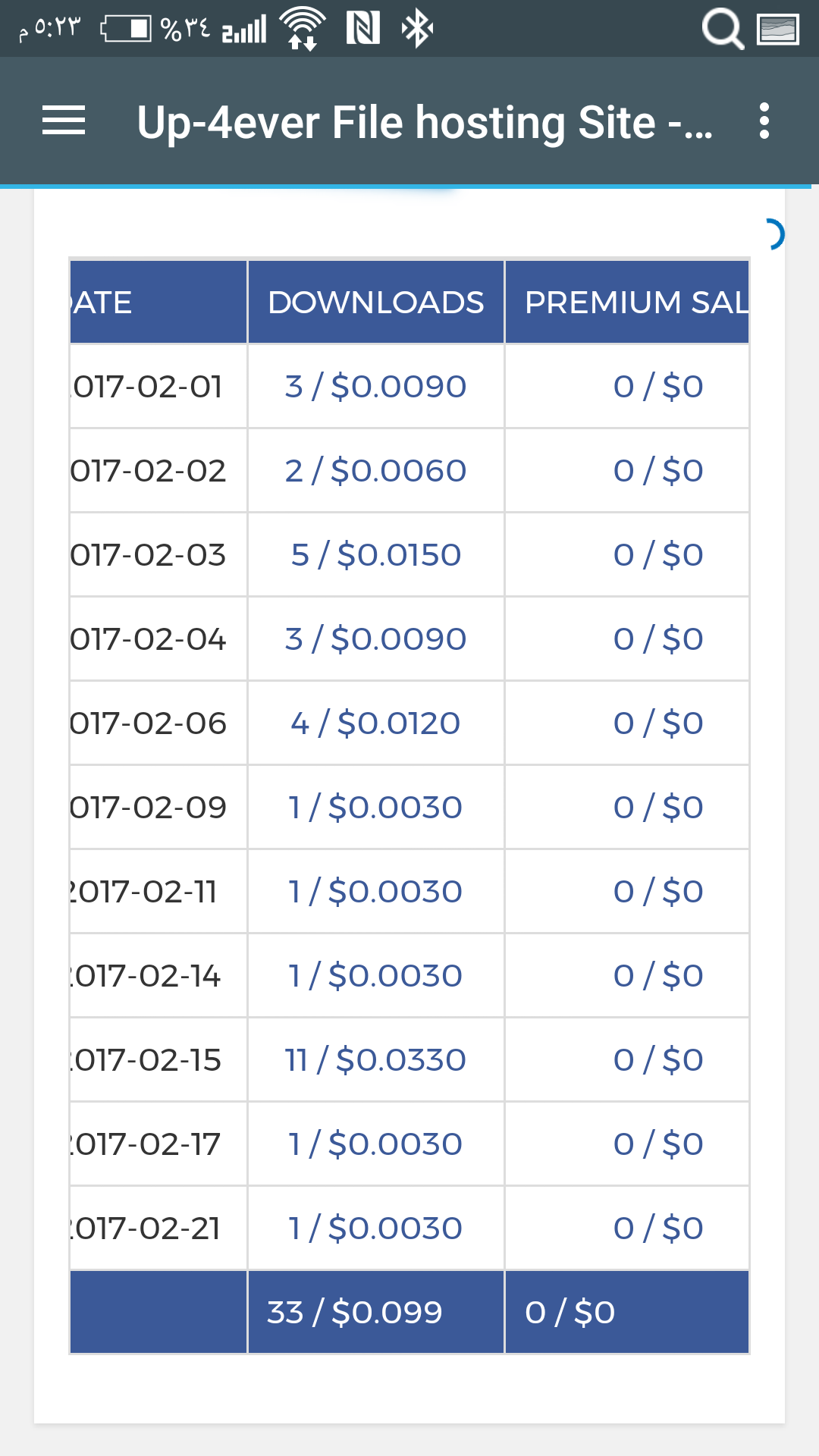Open the hamburger navigation drawer

coord(64,121)
